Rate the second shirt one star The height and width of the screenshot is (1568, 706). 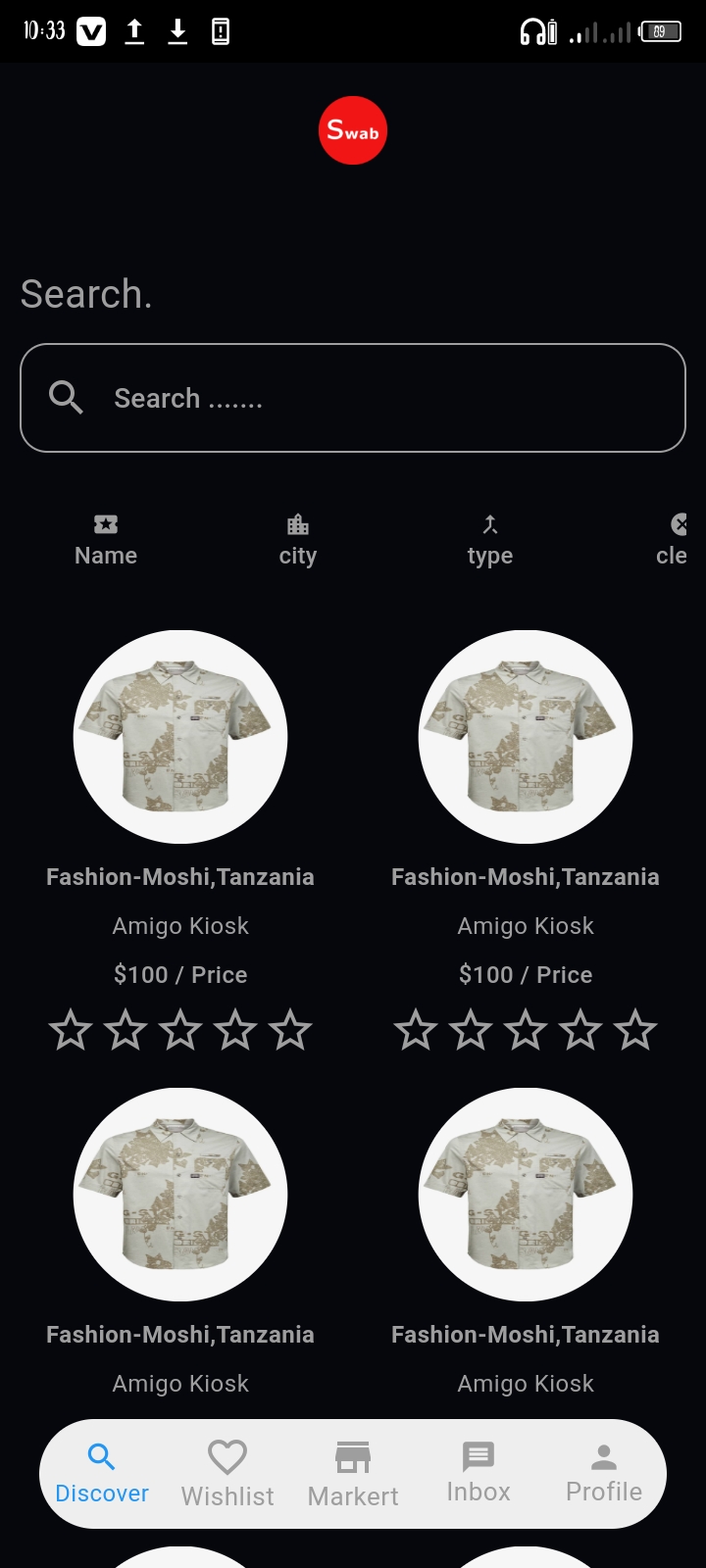415,1029
